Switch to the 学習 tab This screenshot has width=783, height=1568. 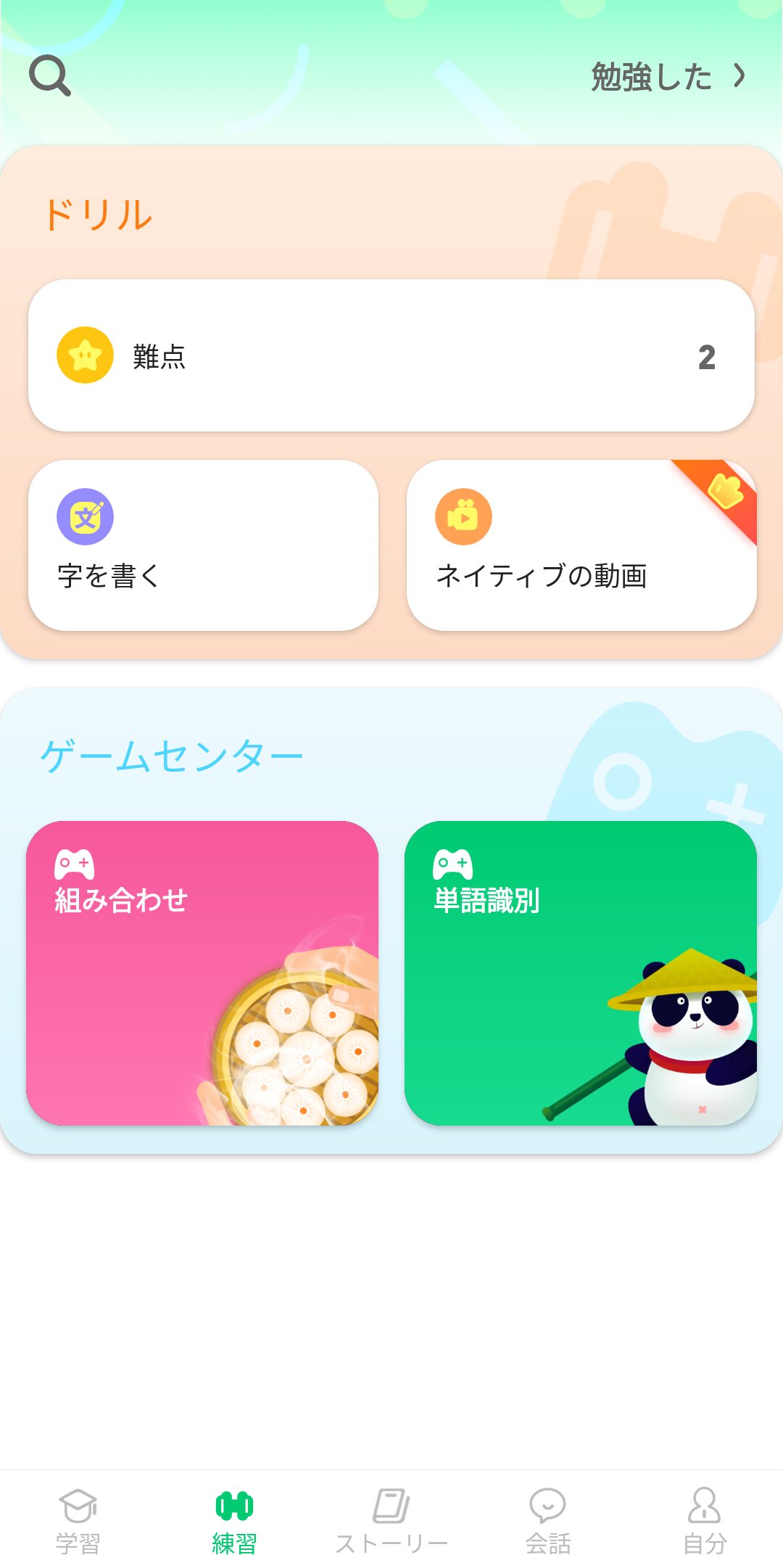(x=78, y=1521)
